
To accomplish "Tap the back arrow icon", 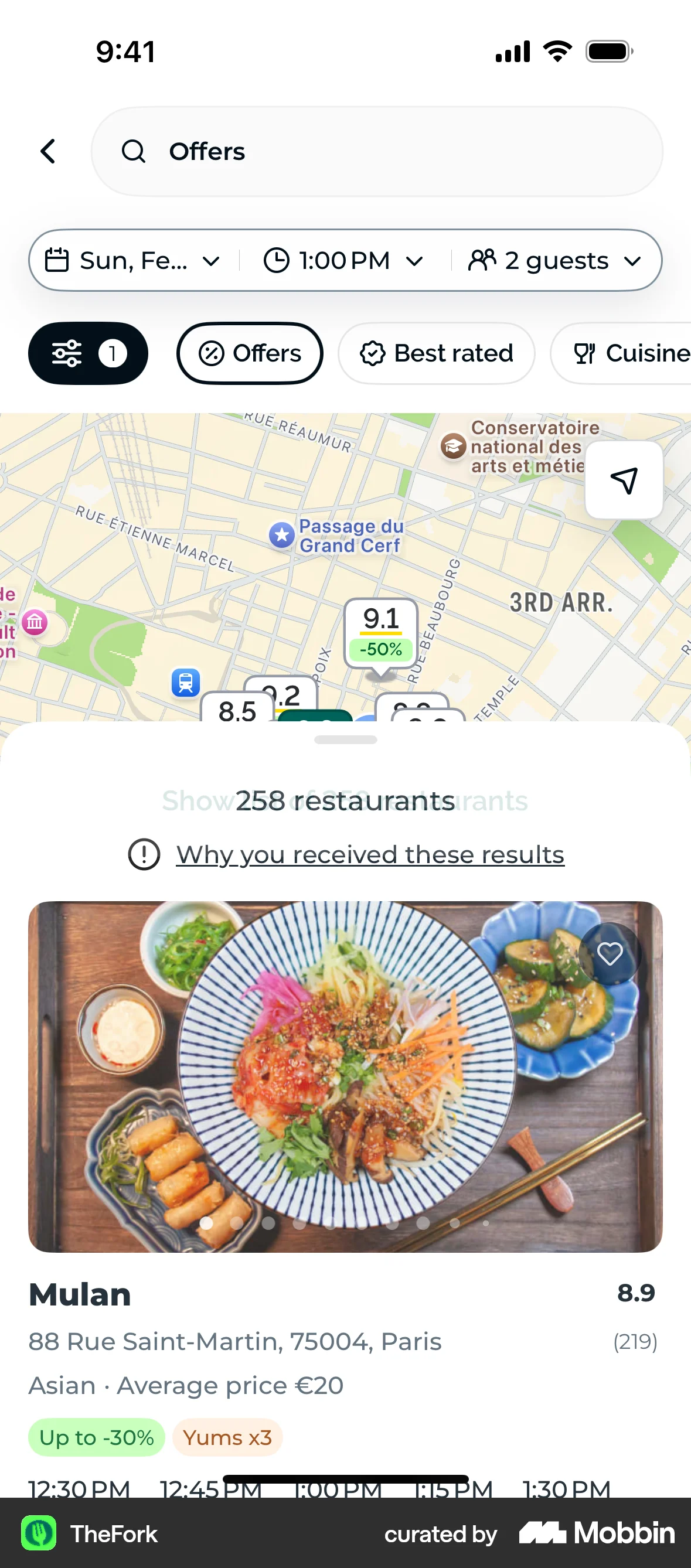I will (48, 152).
